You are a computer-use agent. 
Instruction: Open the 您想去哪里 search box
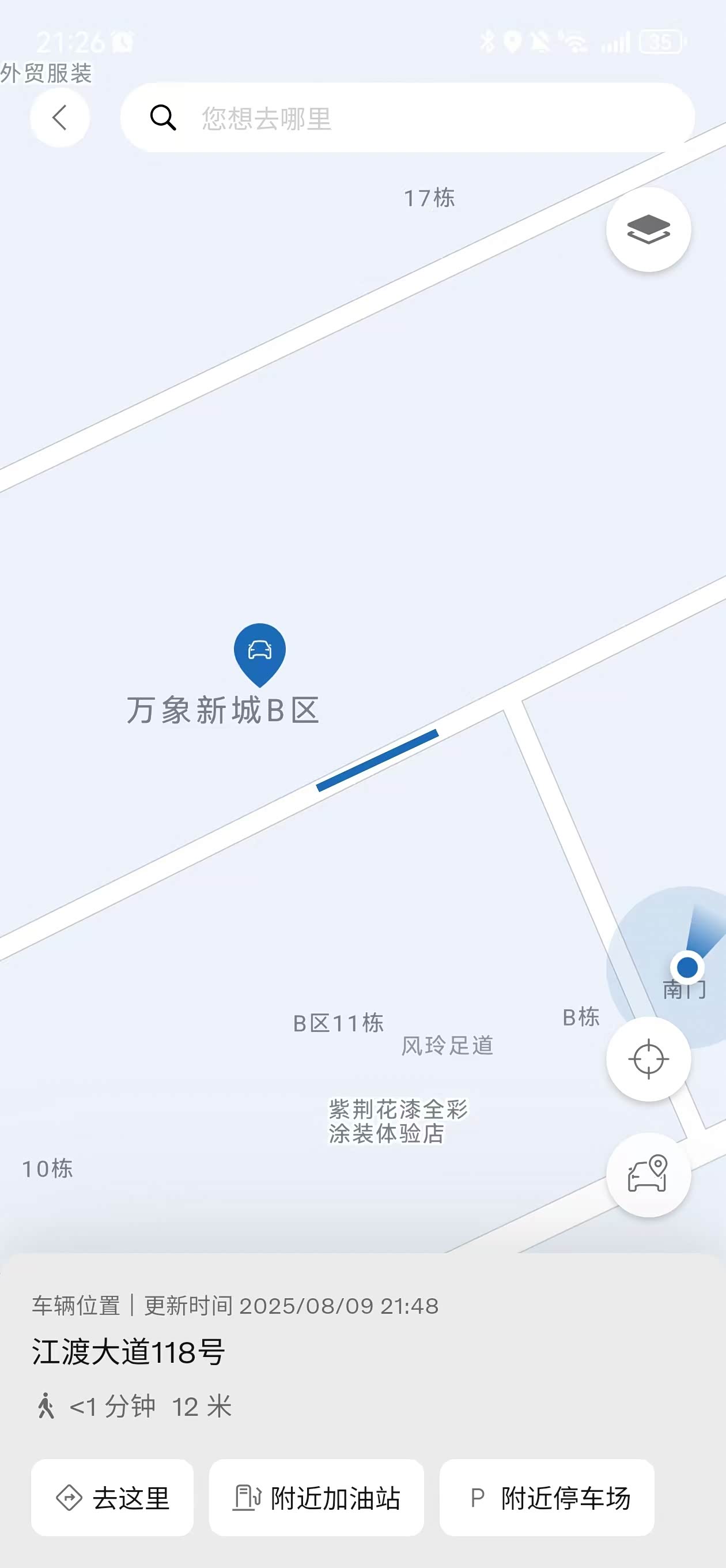coord(407,118)
